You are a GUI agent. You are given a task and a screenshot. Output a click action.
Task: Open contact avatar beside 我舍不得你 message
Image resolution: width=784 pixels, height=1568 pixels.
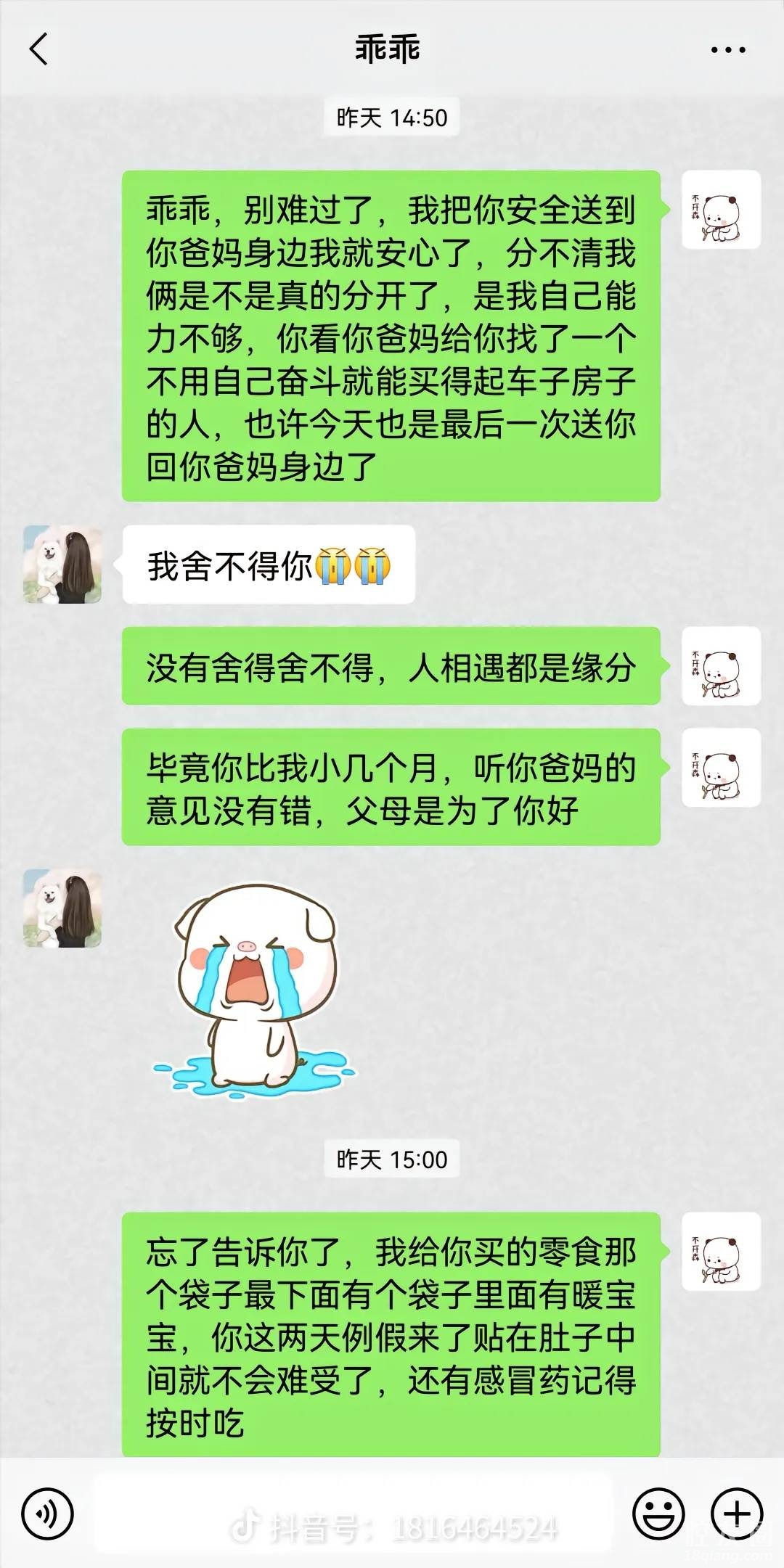coord(62,565)
